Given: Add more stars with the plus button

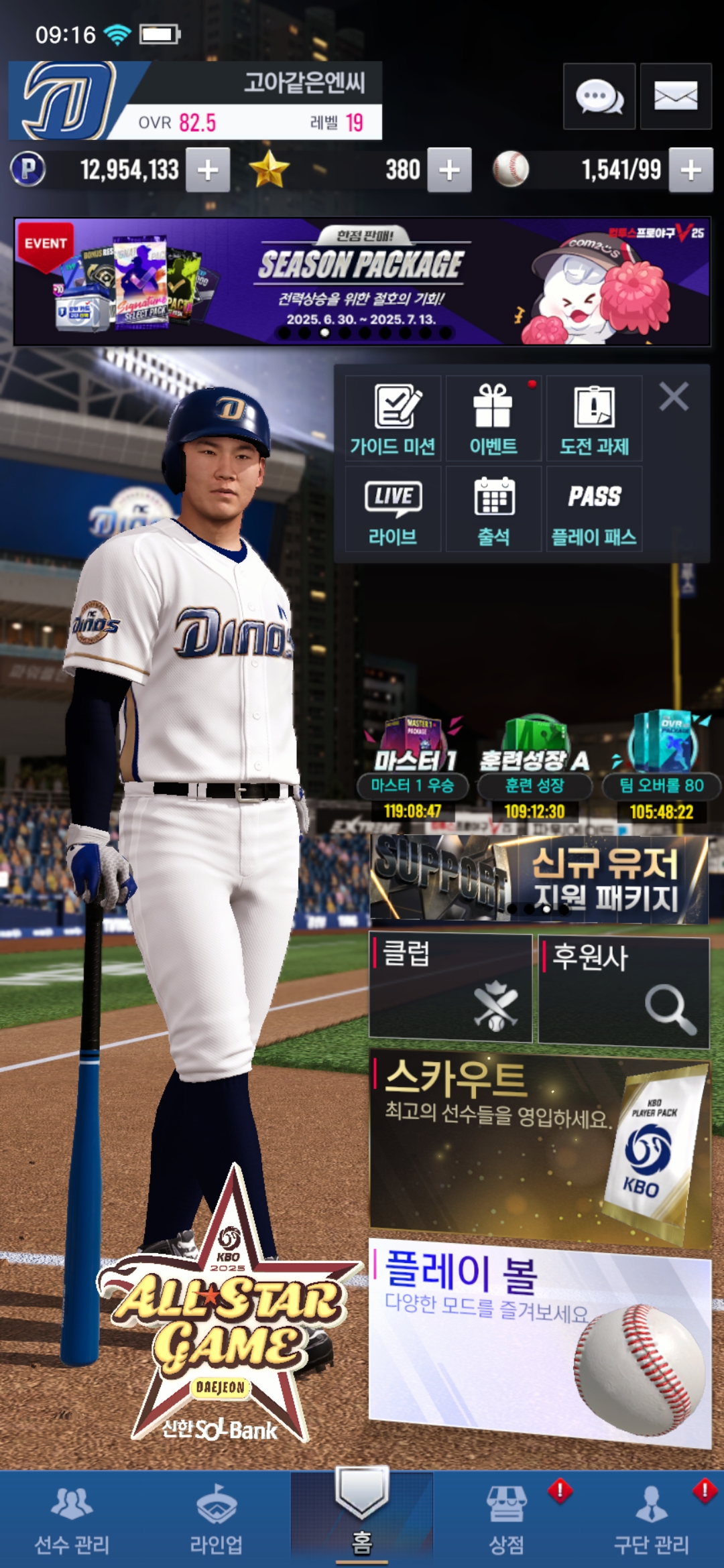Looking at the screenshot, I should coord(449,170).
